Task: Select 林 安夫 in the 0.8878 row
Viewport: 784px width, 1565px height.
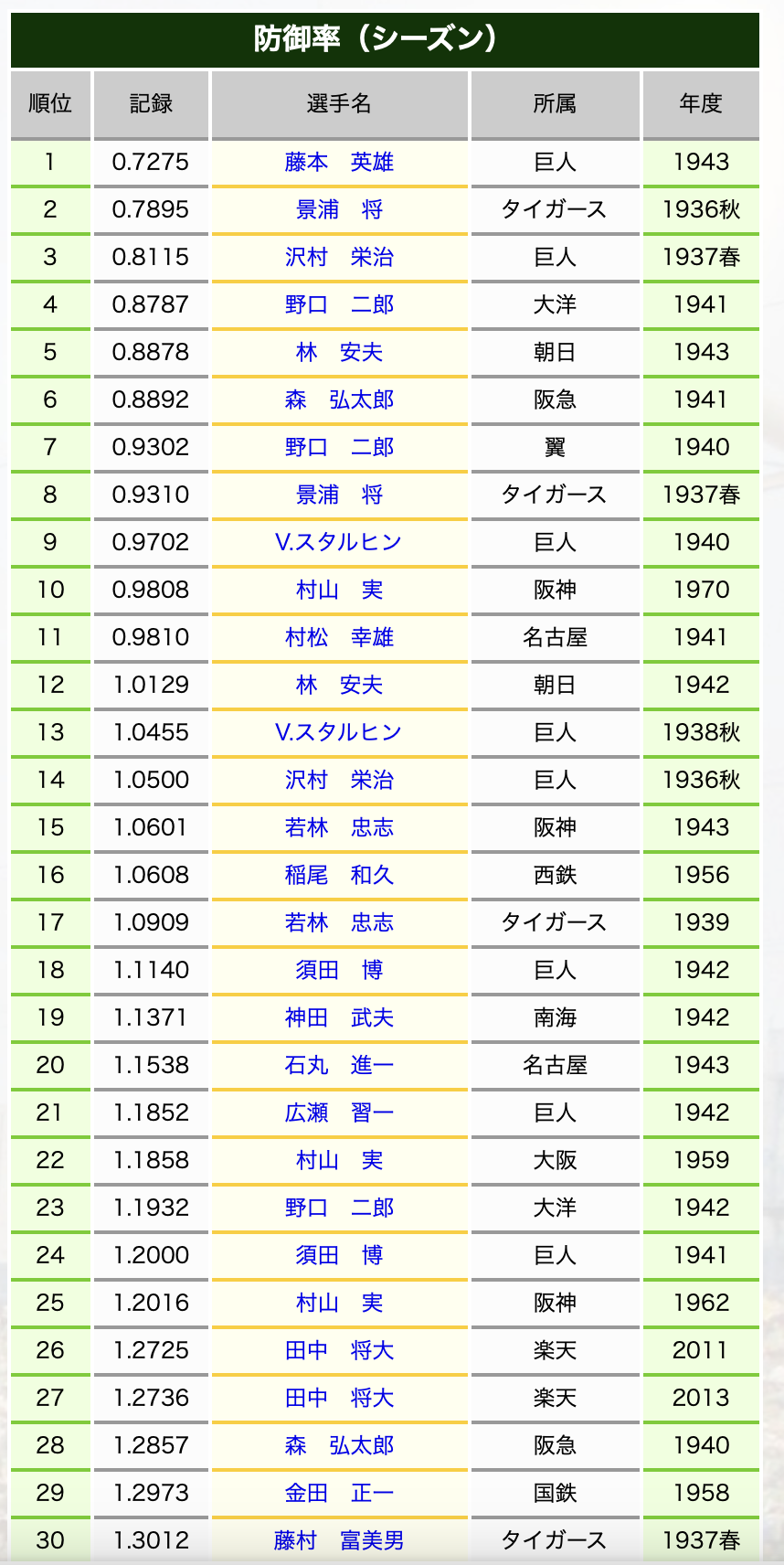Action: click(x=339, y=352)
